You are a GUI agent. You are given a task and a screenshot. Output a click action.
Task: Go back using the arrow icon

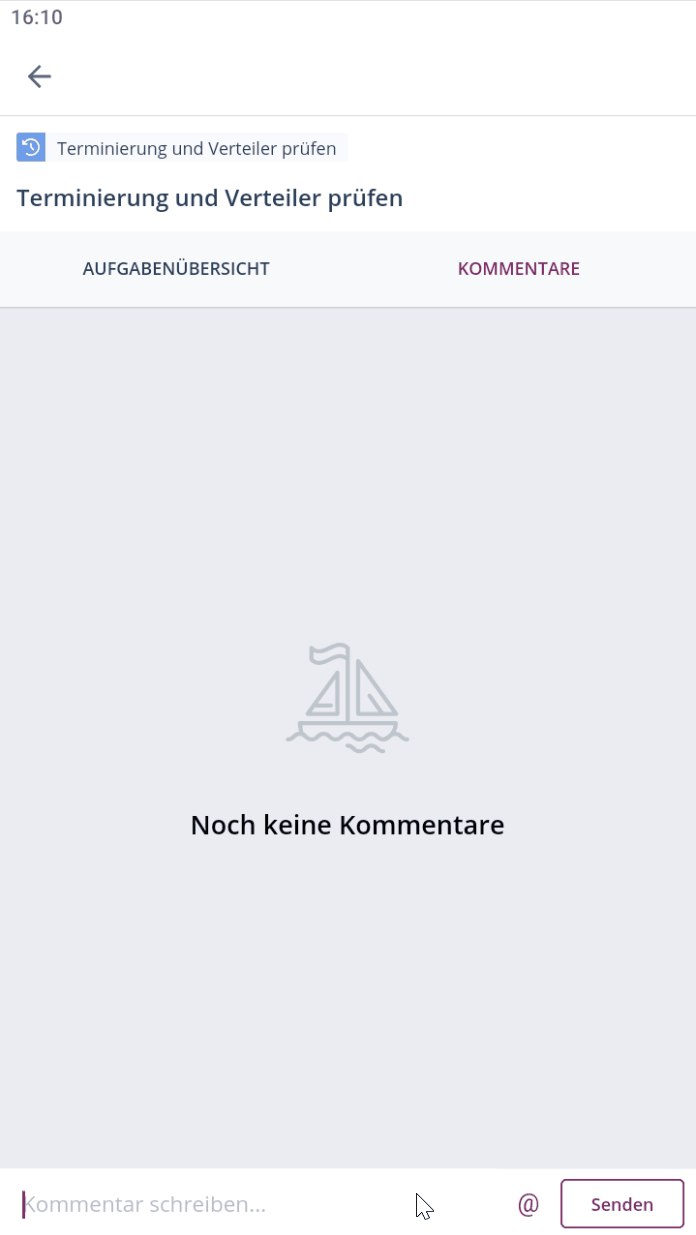pyautogui.click(x=39, y=77)
